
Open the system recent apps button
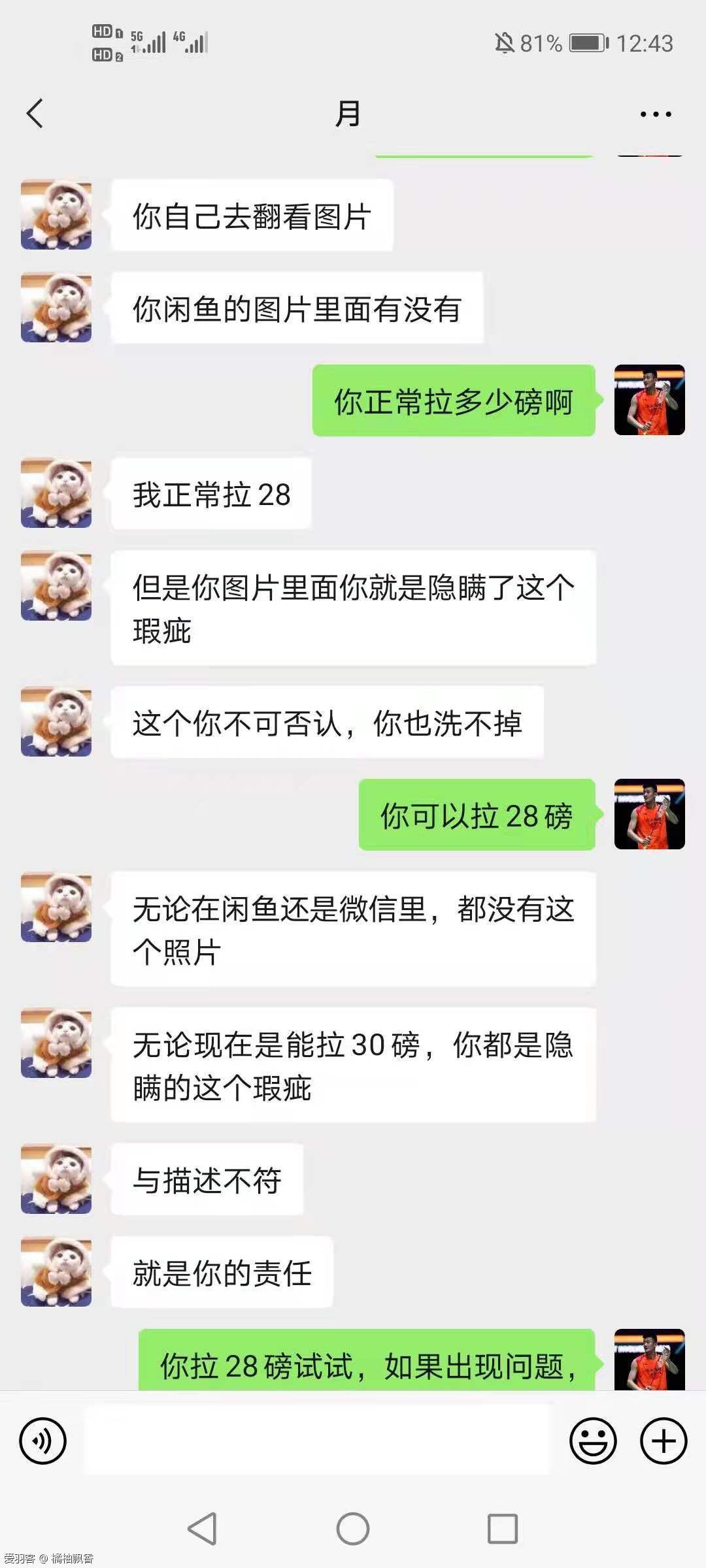pos(502,1529)
